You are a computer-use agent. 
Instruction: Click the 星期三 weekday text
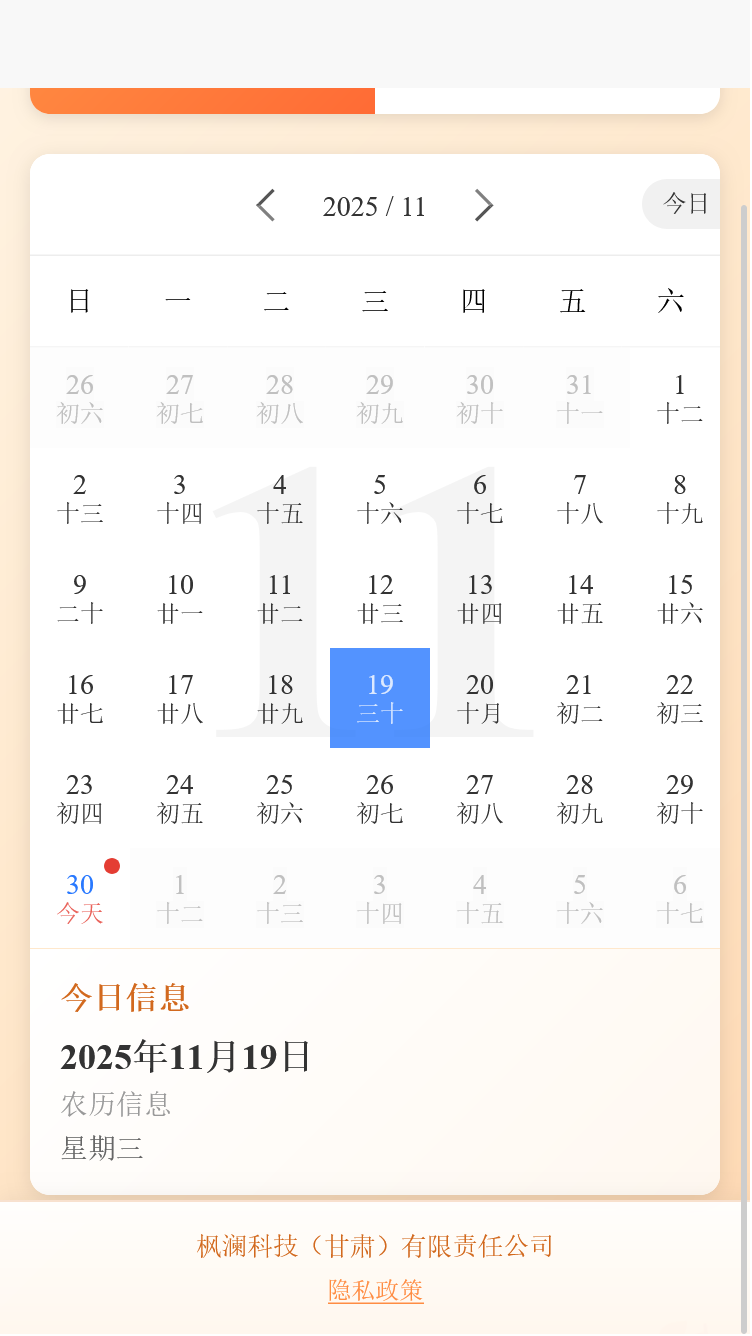click(101, 1148)
